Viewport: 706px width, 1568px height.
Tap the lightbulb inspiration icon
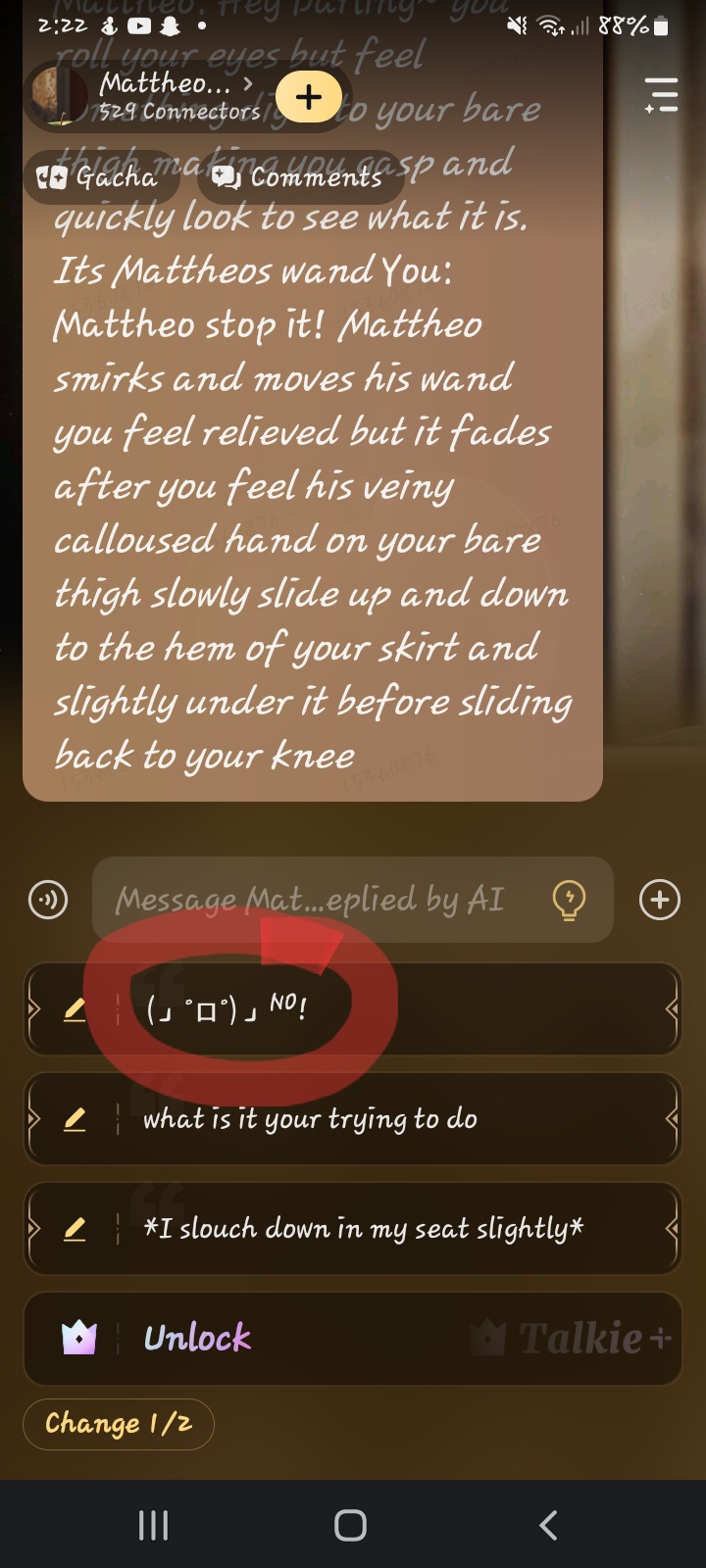(570, 899)
